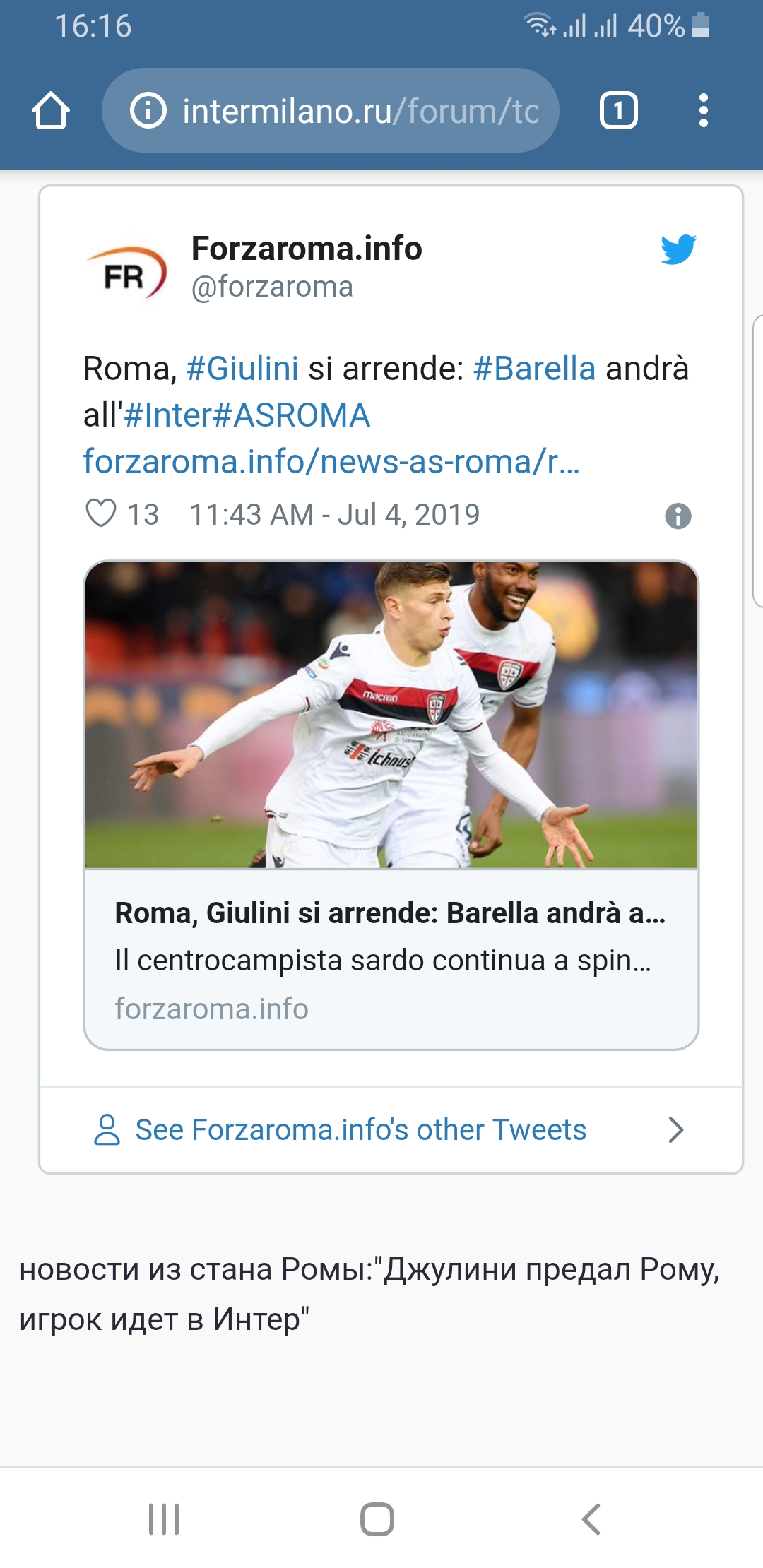
Task: Go back using the system back button
Action: (x=591, y=1519)
